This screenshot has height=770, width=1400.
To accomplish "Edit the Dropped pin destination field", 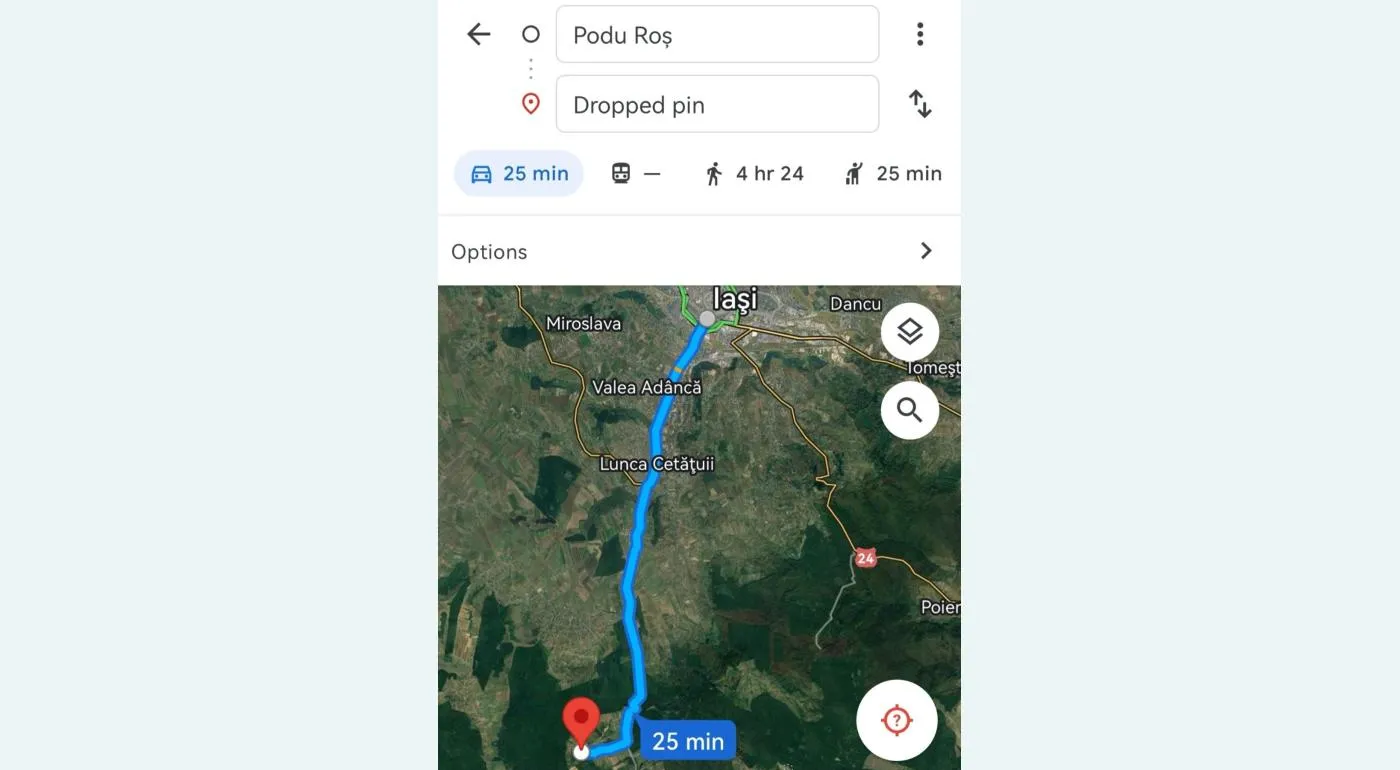I will point(717,105).
